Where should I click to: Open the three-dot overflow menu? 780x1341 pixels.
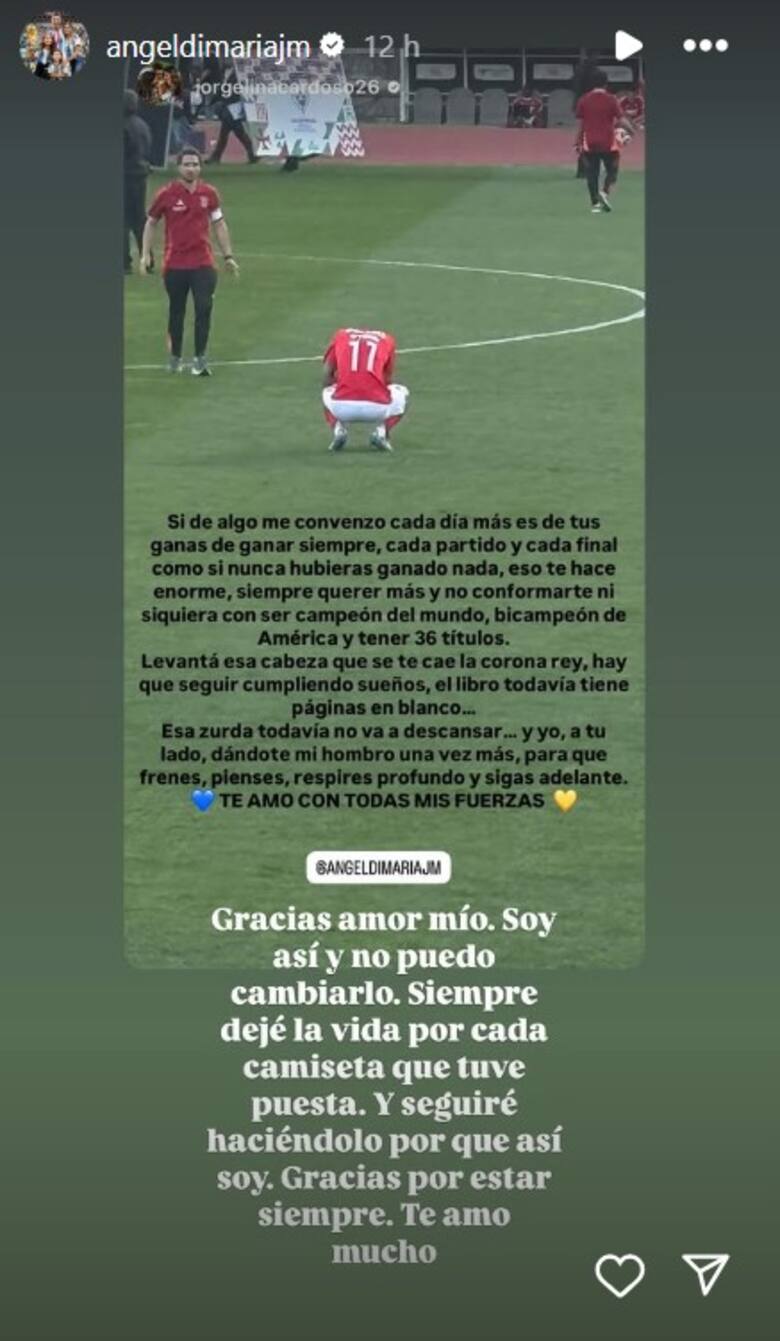[x=705, y=45]
